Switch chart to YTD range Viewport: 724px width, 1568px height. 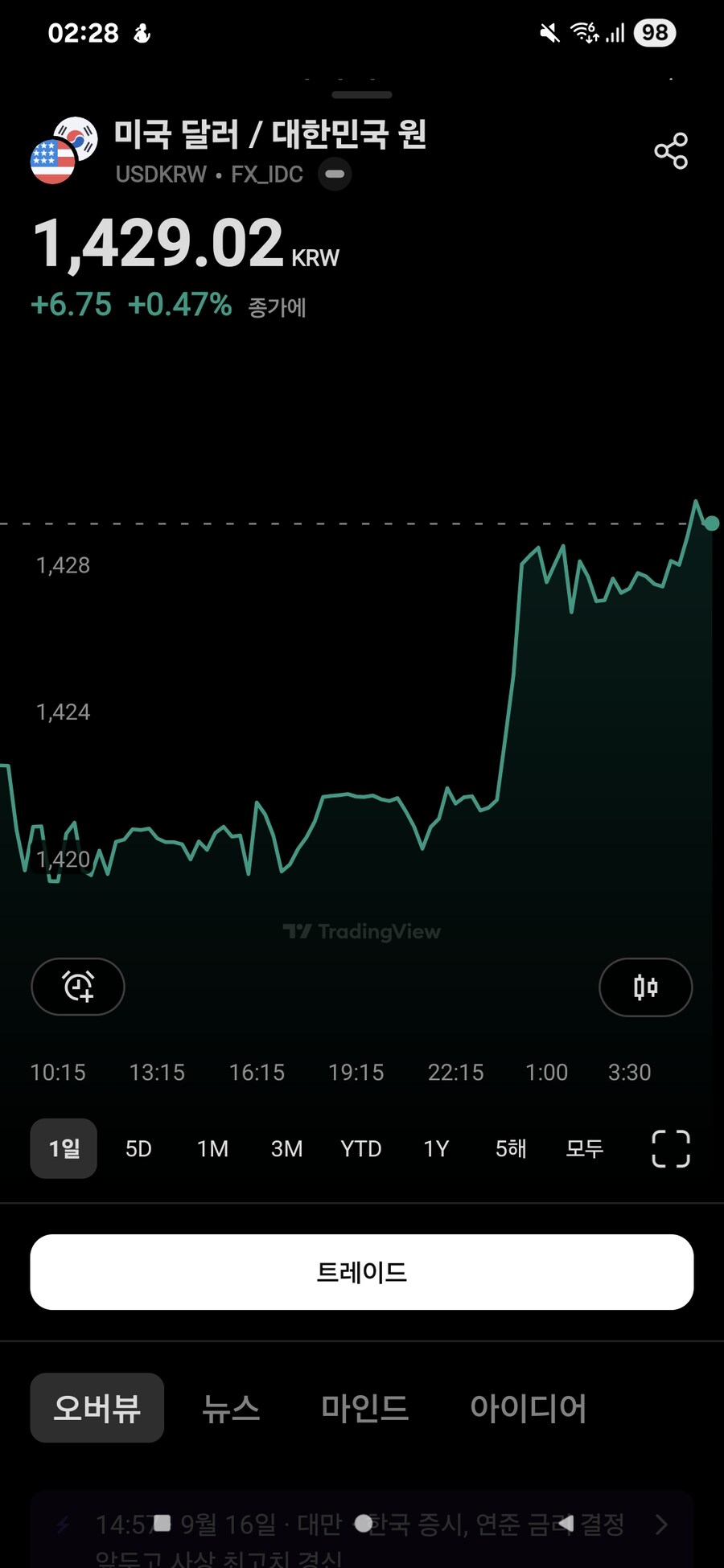[361, 1148]
